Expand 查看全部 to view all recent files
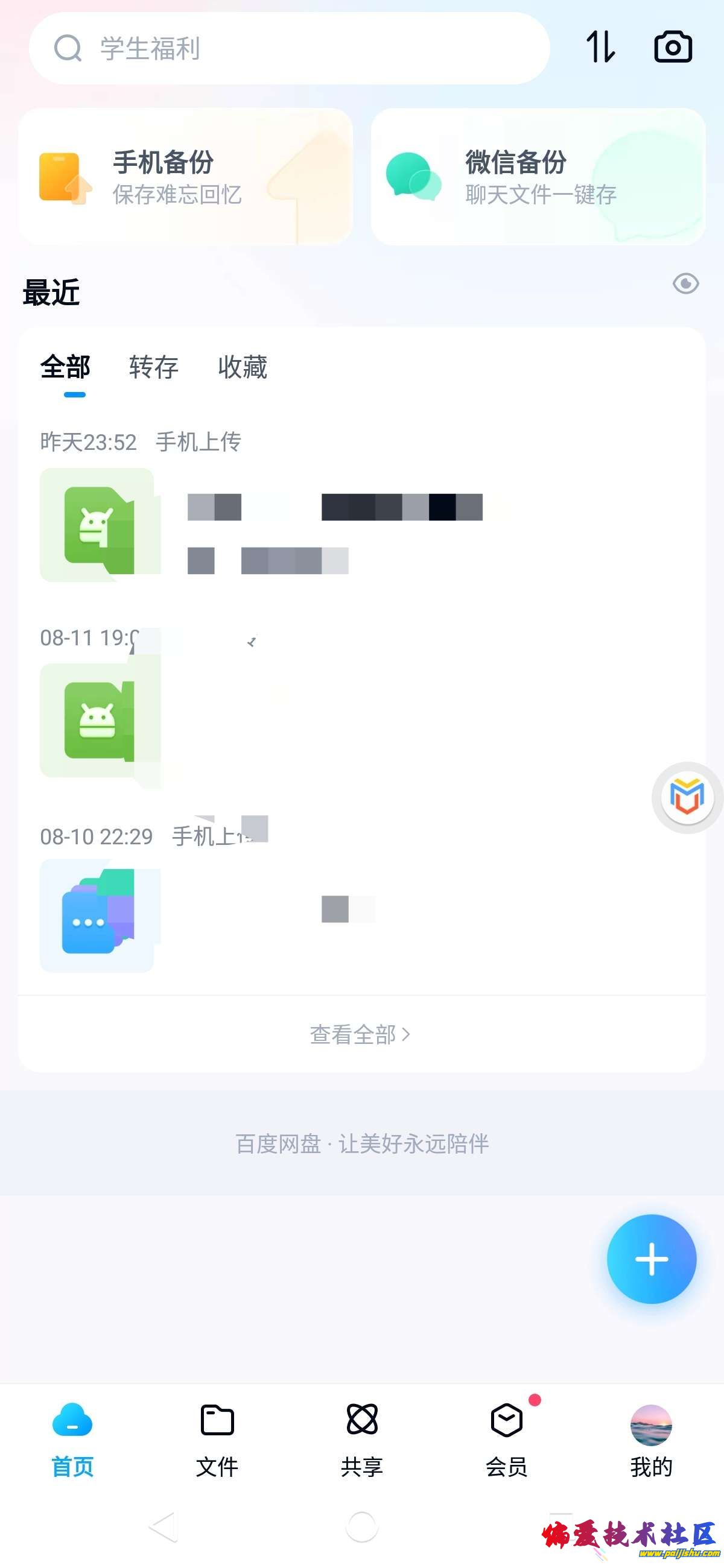The image size is (724, 1568). point(361,1033)
